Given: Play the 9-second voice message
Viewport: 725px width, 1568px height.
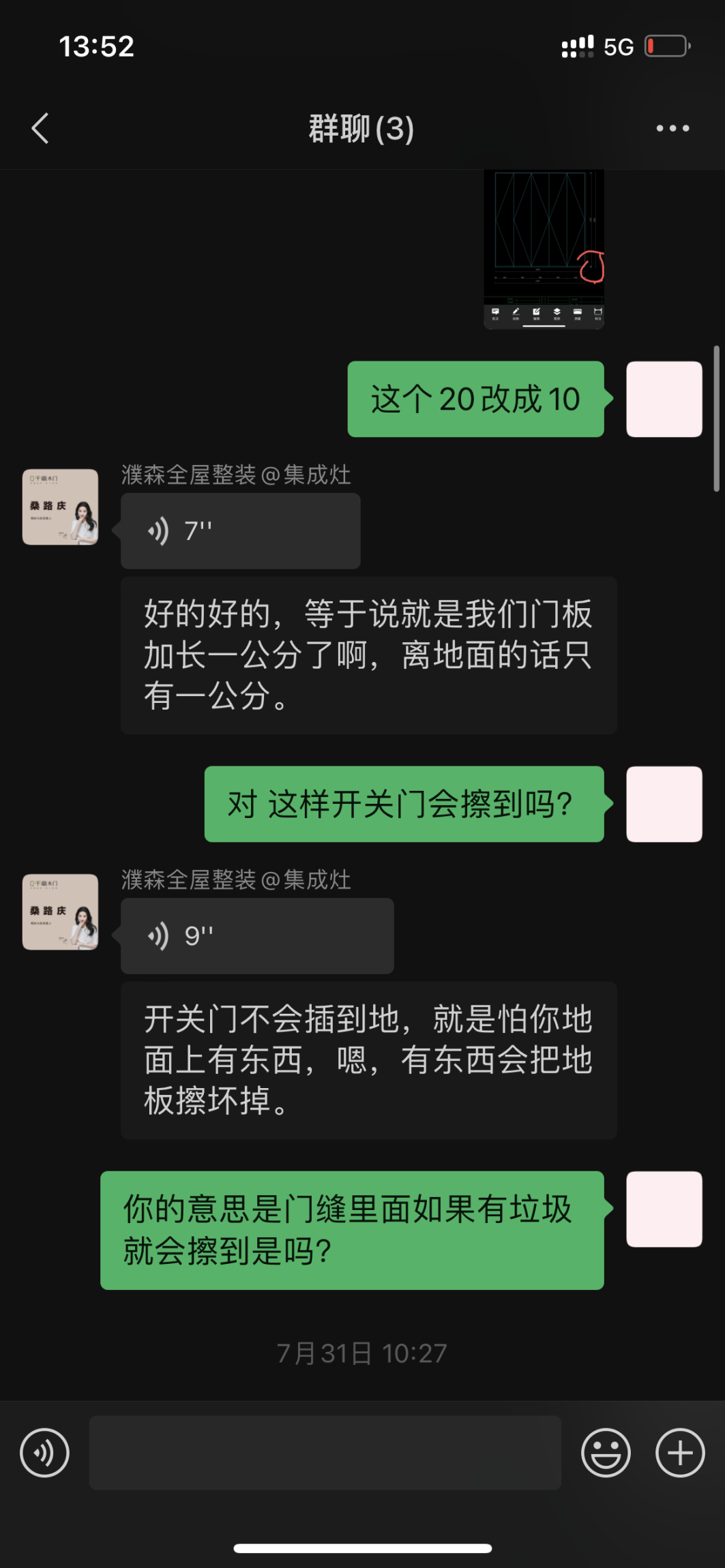Looking at the screenshot, I should coord(256,936).
